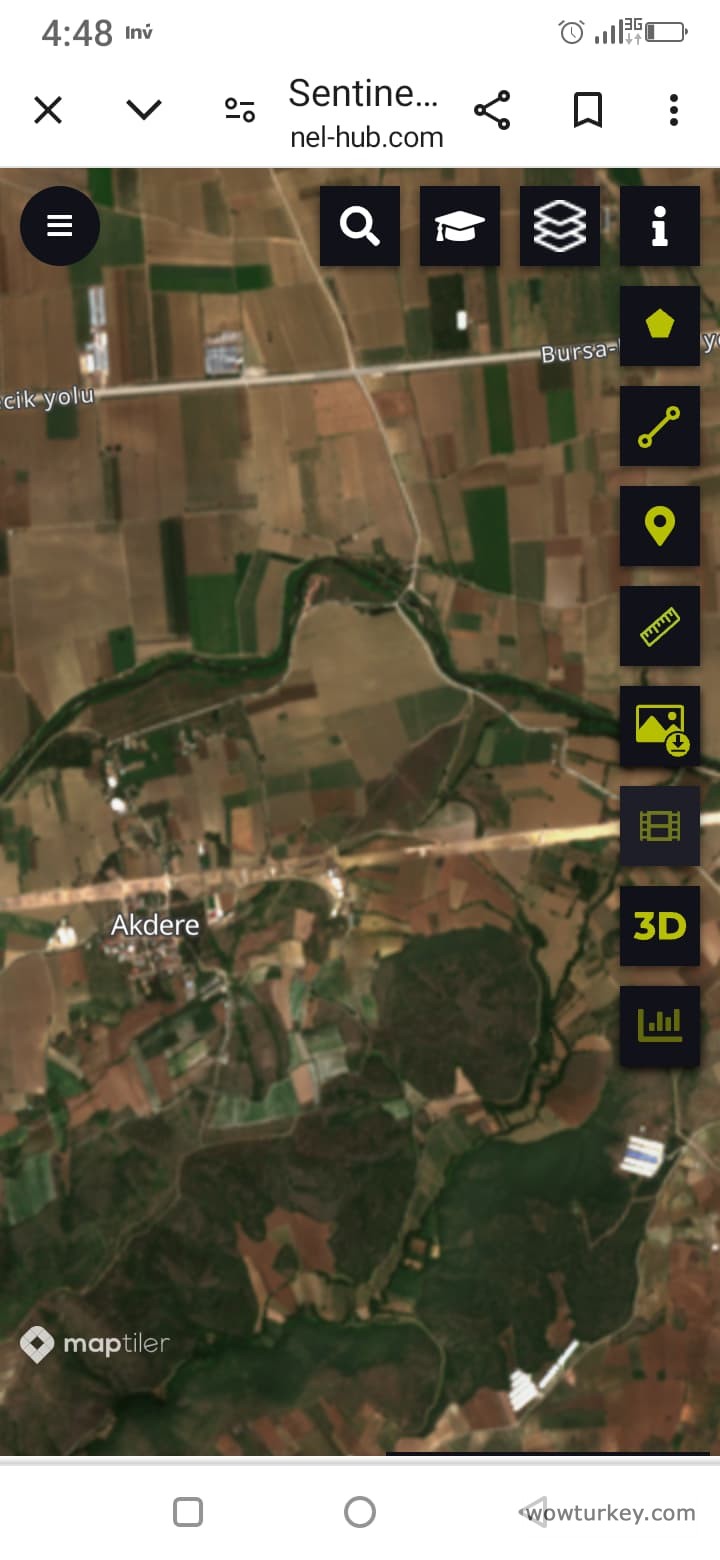Open the layers selector
Viewport: 720px width, 1560px height.
point(560,226)
